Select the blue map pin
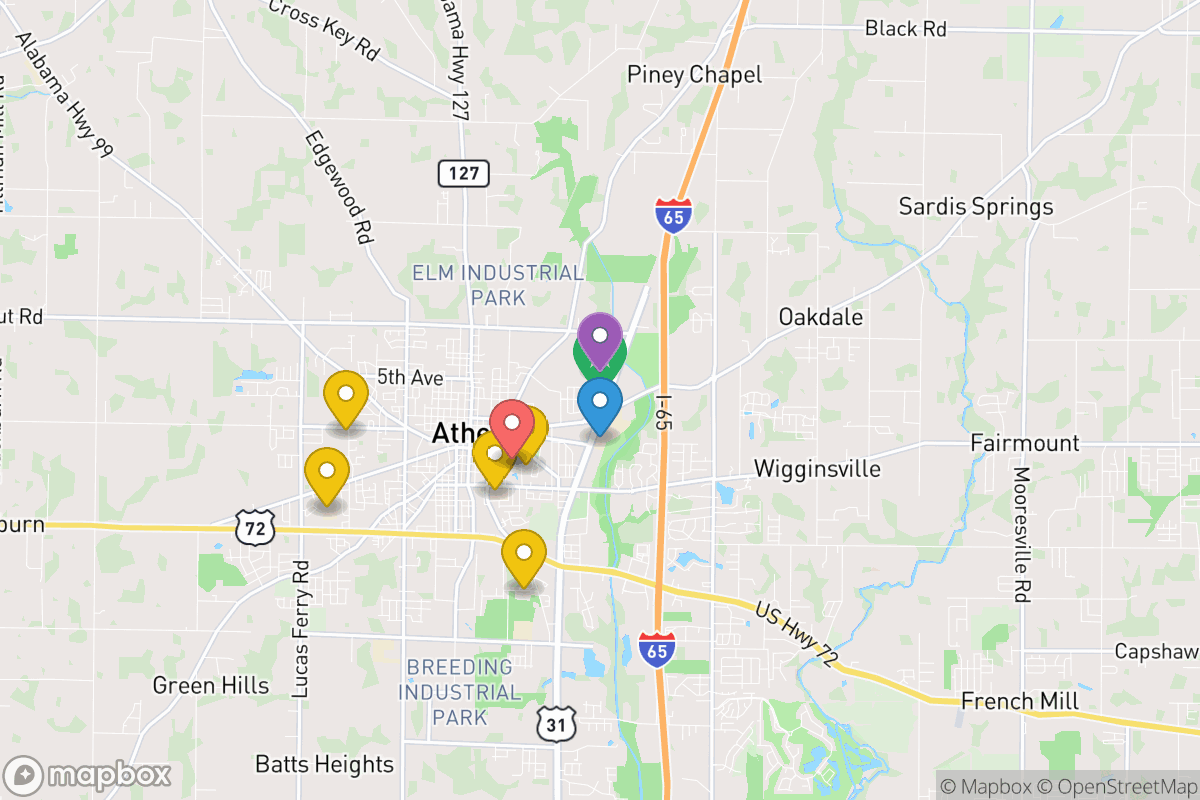The width and height of the screenshot is (1200, 800). pyautogui.click(x=600, y=402)
